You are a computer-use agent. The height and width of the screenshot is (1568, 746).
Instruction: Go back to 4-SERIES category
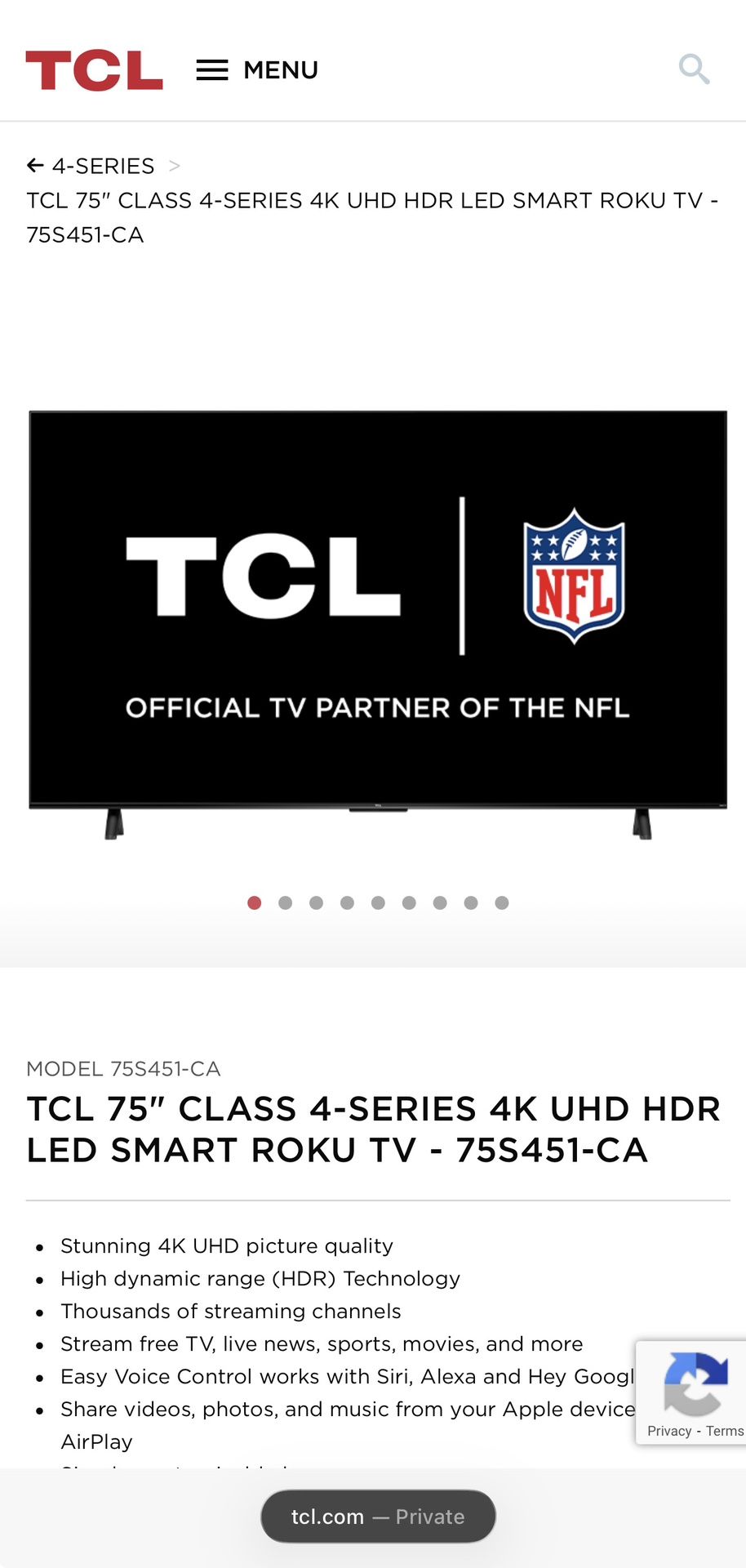[91, 166]
